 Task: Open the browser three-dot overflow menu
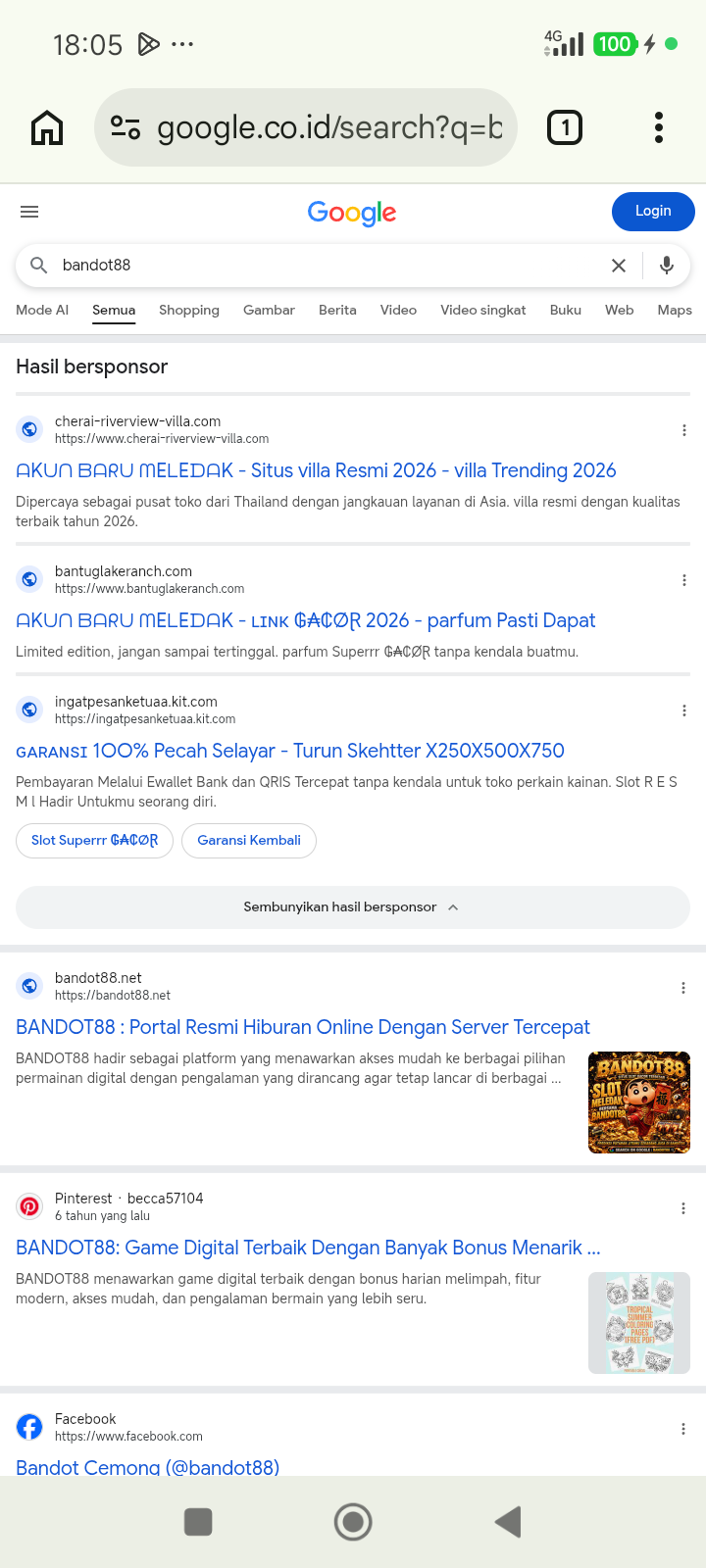point(659,127)
